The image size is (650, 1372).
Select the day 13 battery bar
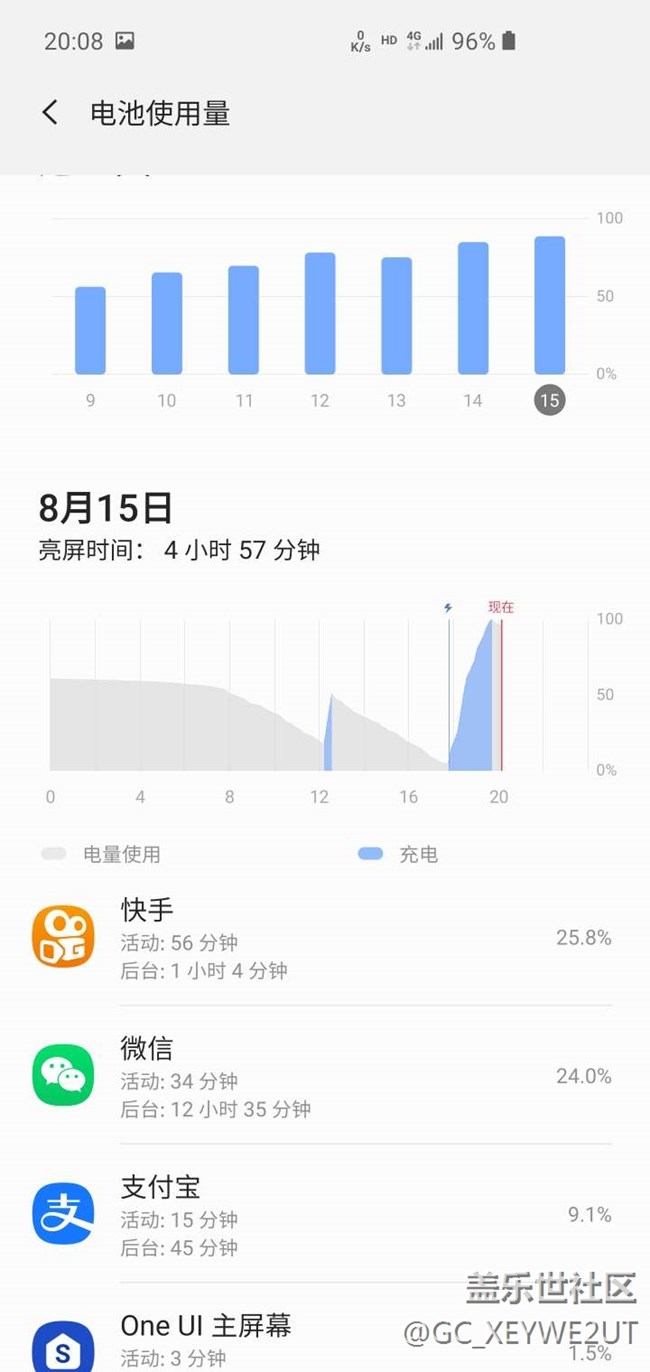(x=397, y=316)
